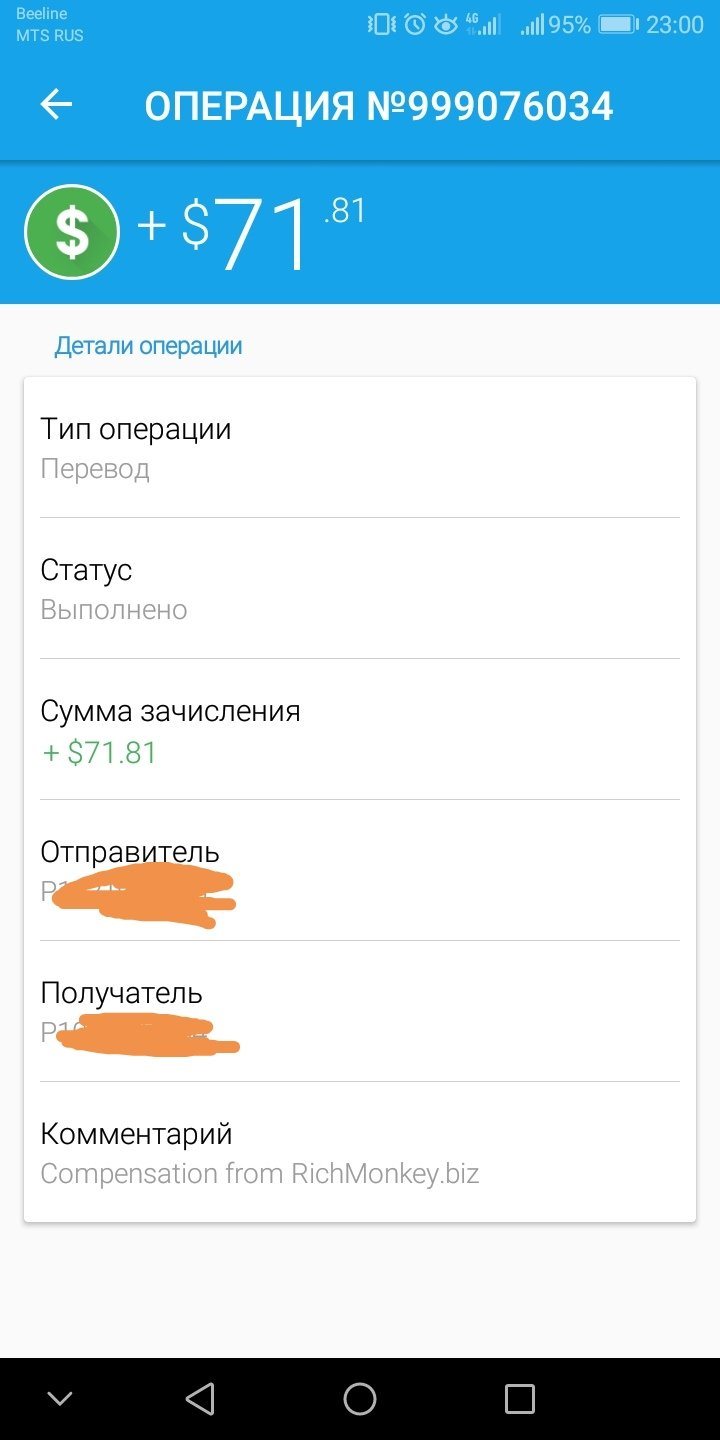
Task: Go back using the app bar arrow
Action: pos(56,105)
